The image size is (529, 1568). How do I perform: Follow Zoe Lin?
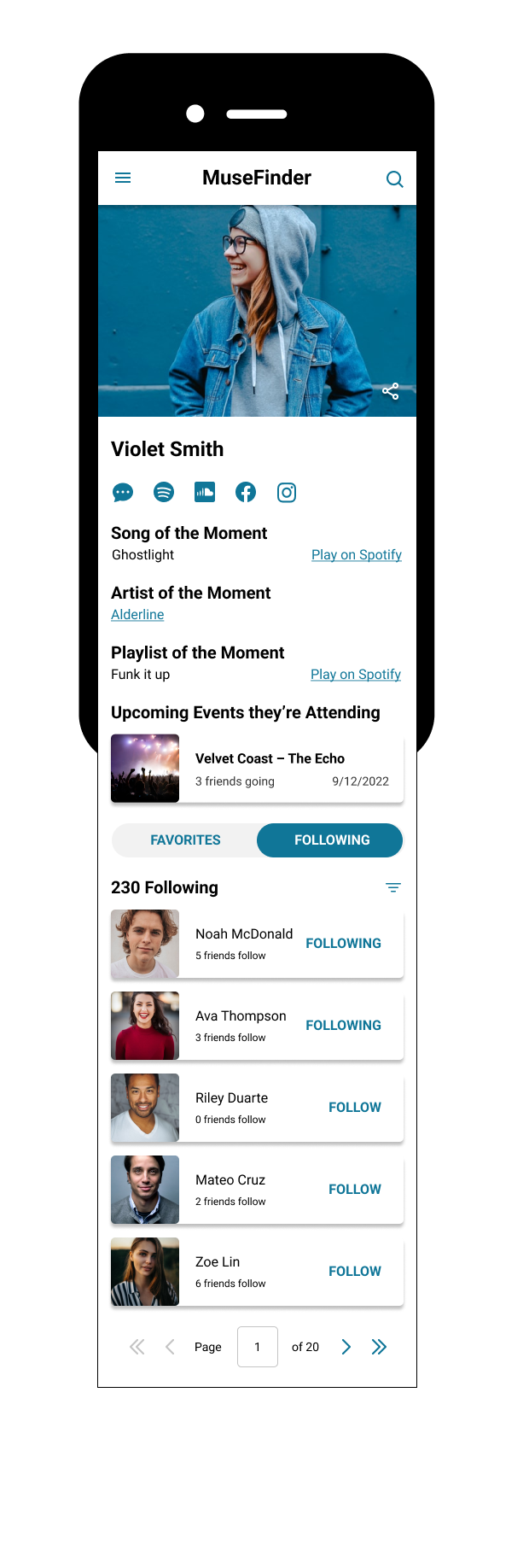pyautogui.click(x=354, y=1271)
